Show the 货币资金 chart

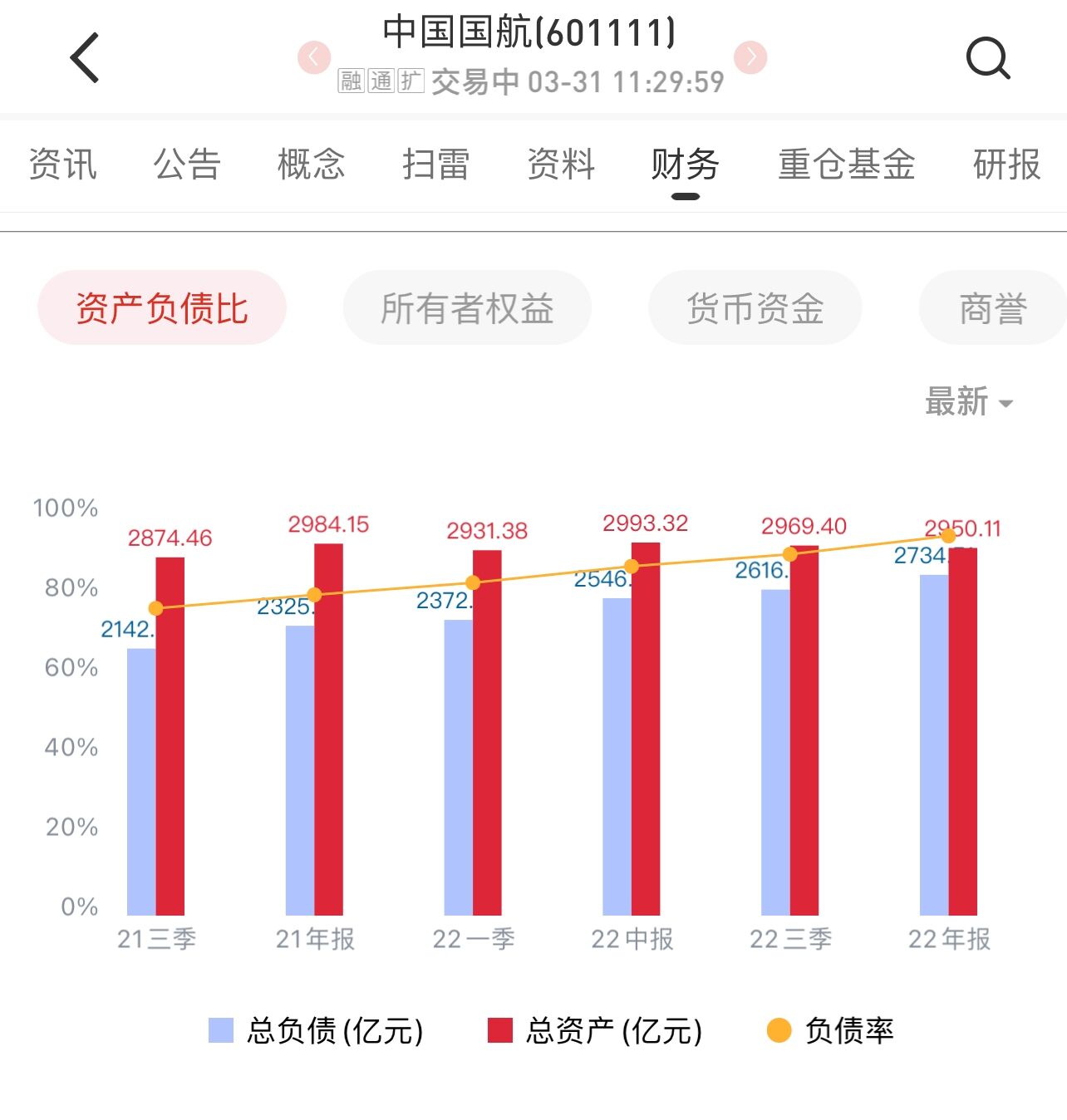tap(755, 307)
